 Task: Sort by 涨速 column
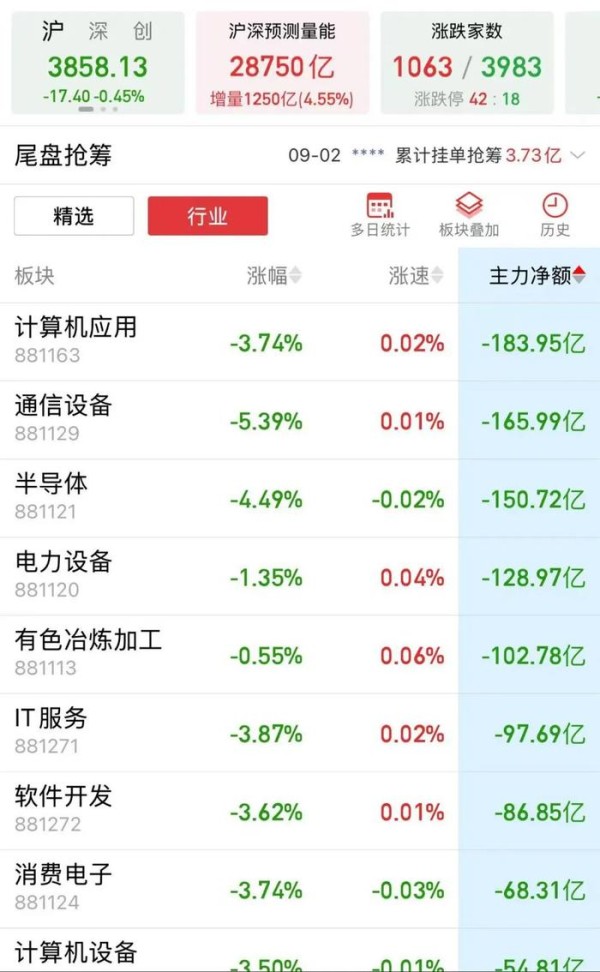pos(416,275)
